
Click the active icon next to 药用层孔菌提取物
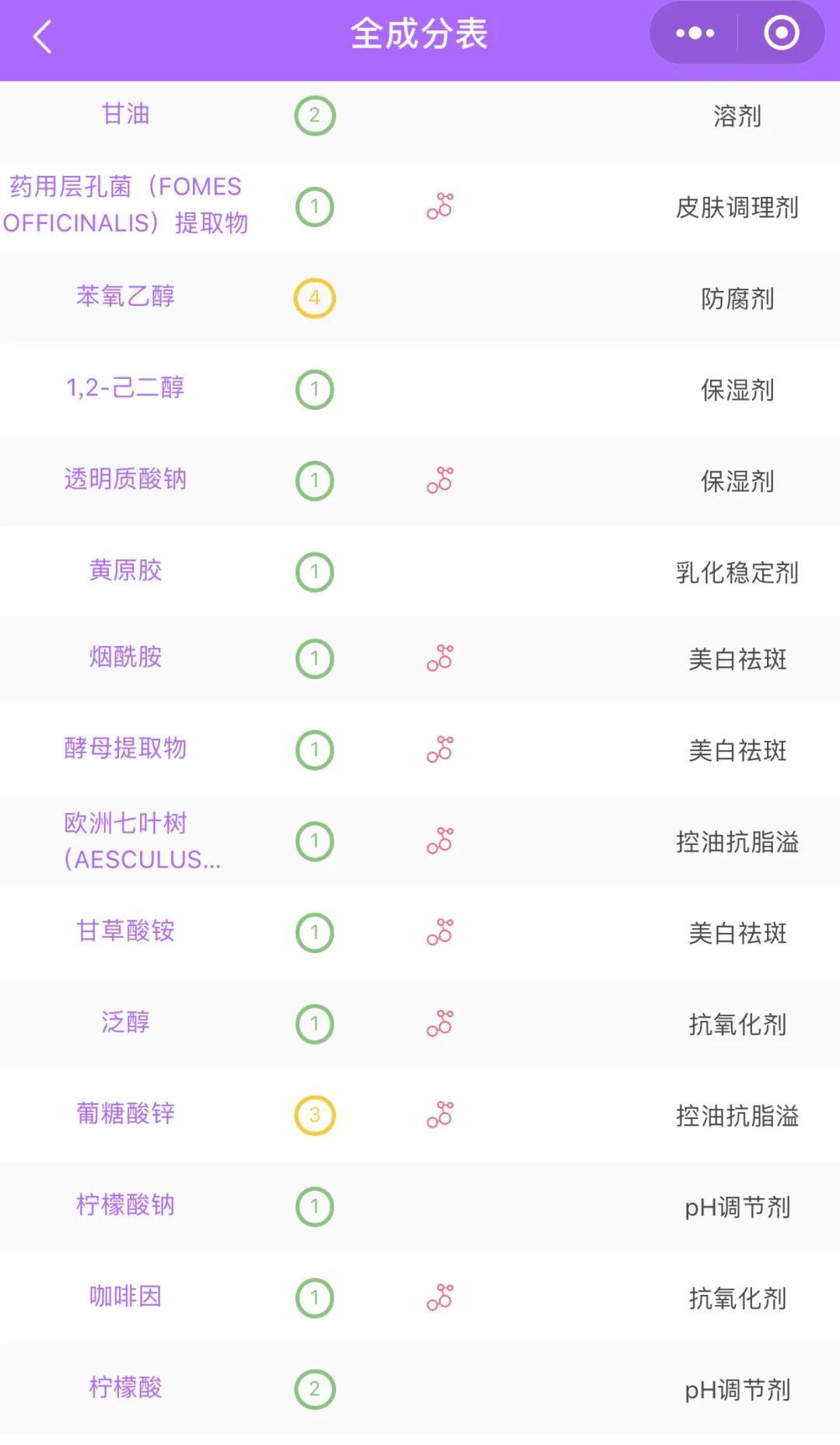pyautogui.click(x=439, y=206)
